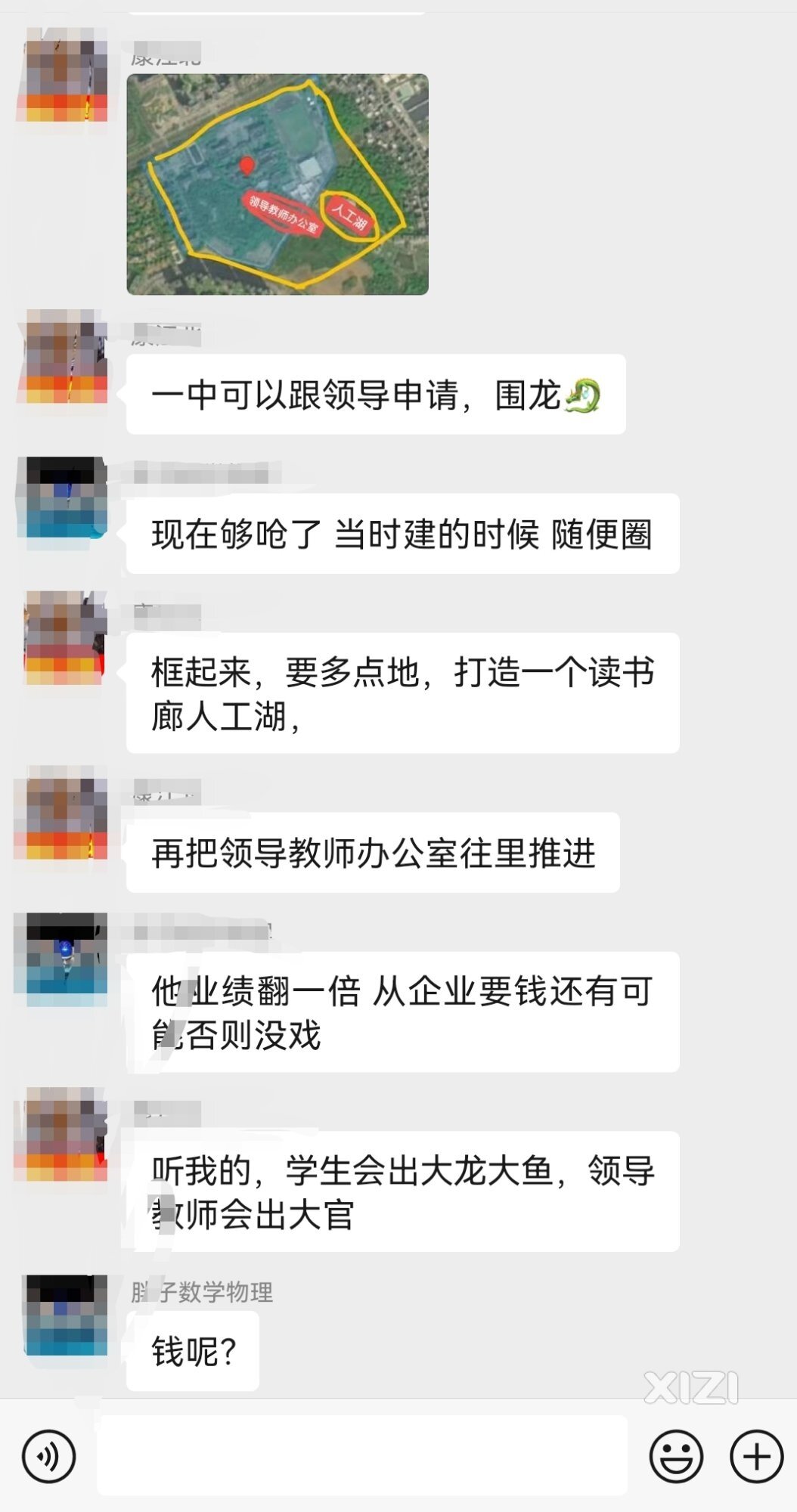Screen dimensions: 797x1512
Task: Open the satellite map image in chat
Action: [278, 184]
